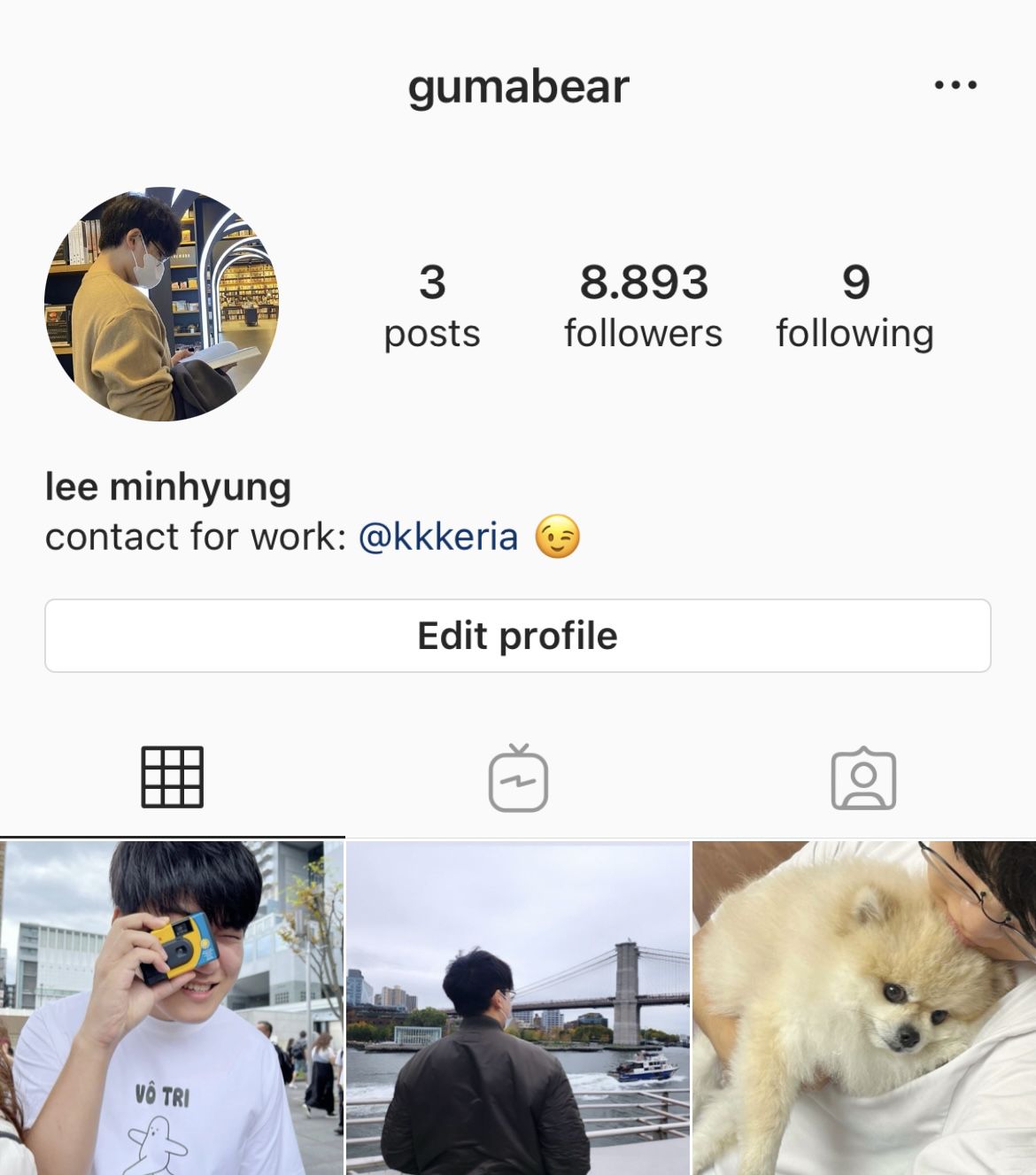1036x1175 pixels.
Task: Switch to the IGTV videos tab
Action: click(x=518, y=779)
